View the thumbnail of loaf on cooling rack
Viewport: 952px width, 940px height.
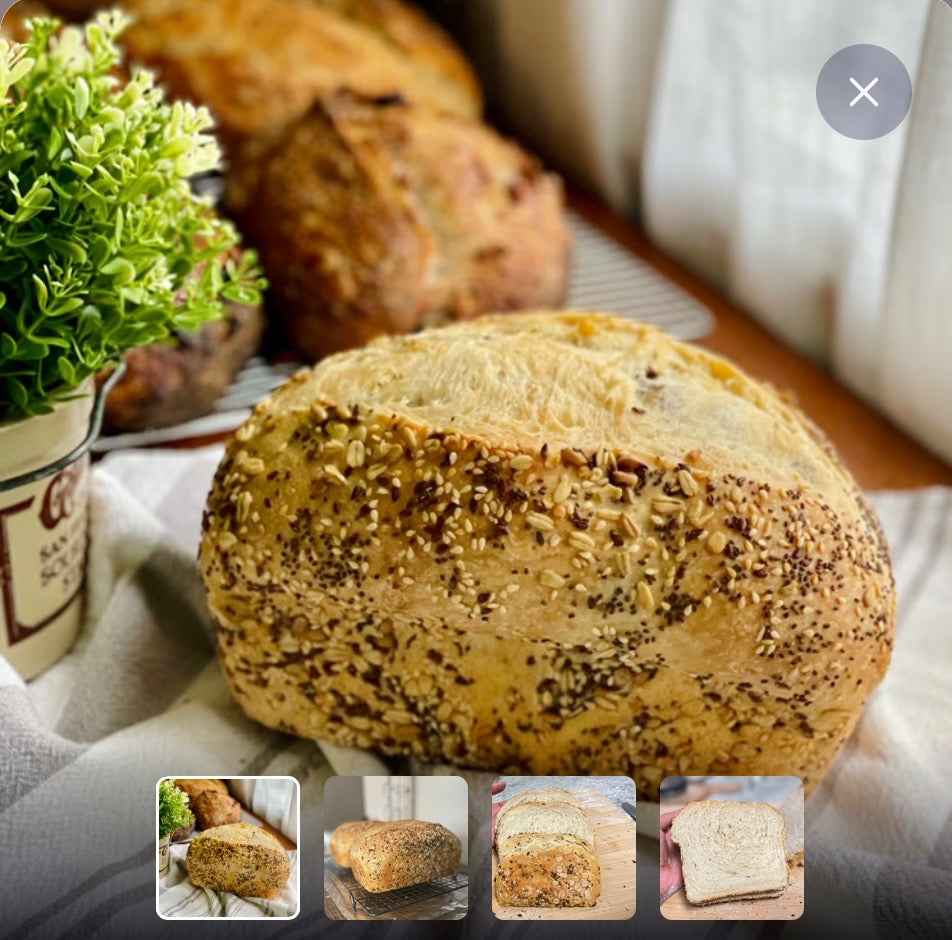point(396,847)
